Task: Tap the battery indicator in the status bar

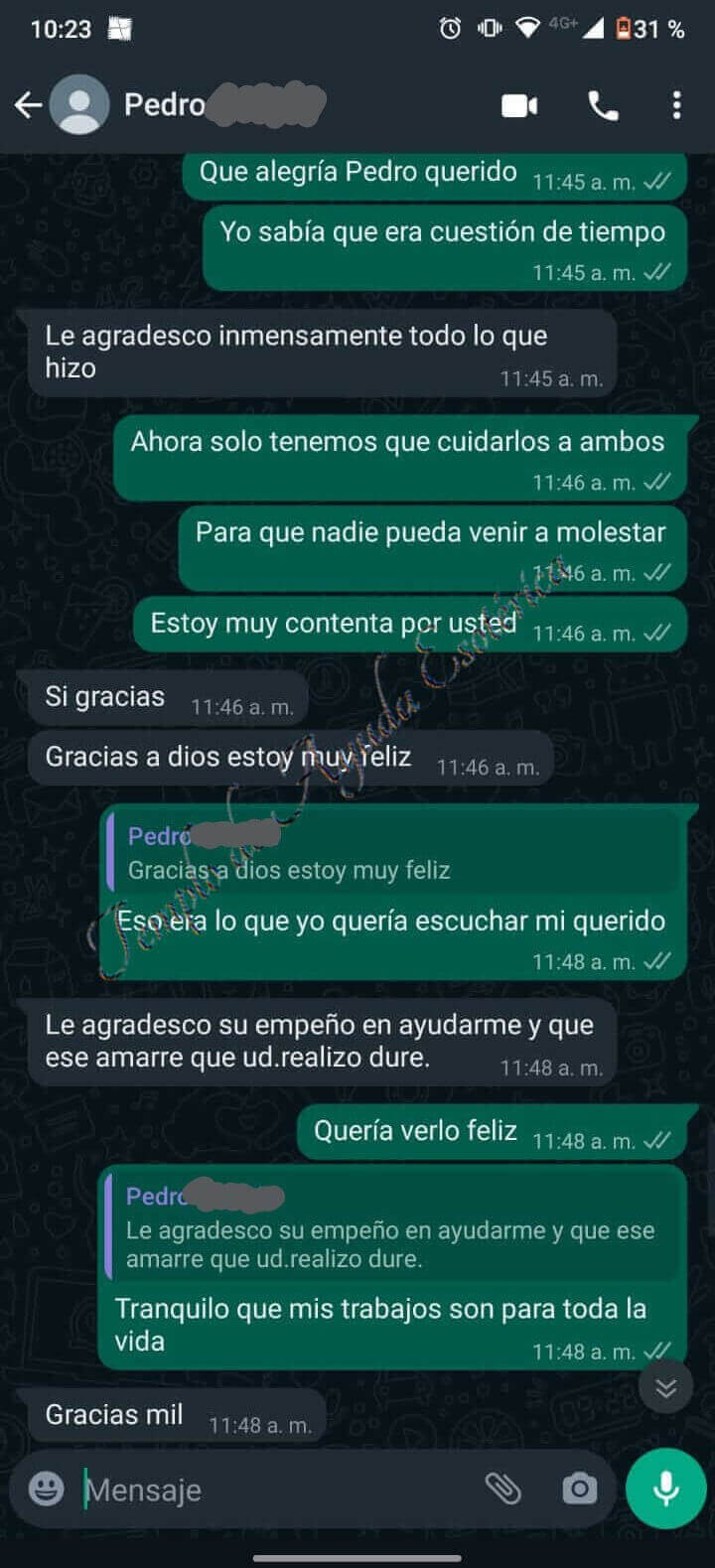Action: pos(625,30)
